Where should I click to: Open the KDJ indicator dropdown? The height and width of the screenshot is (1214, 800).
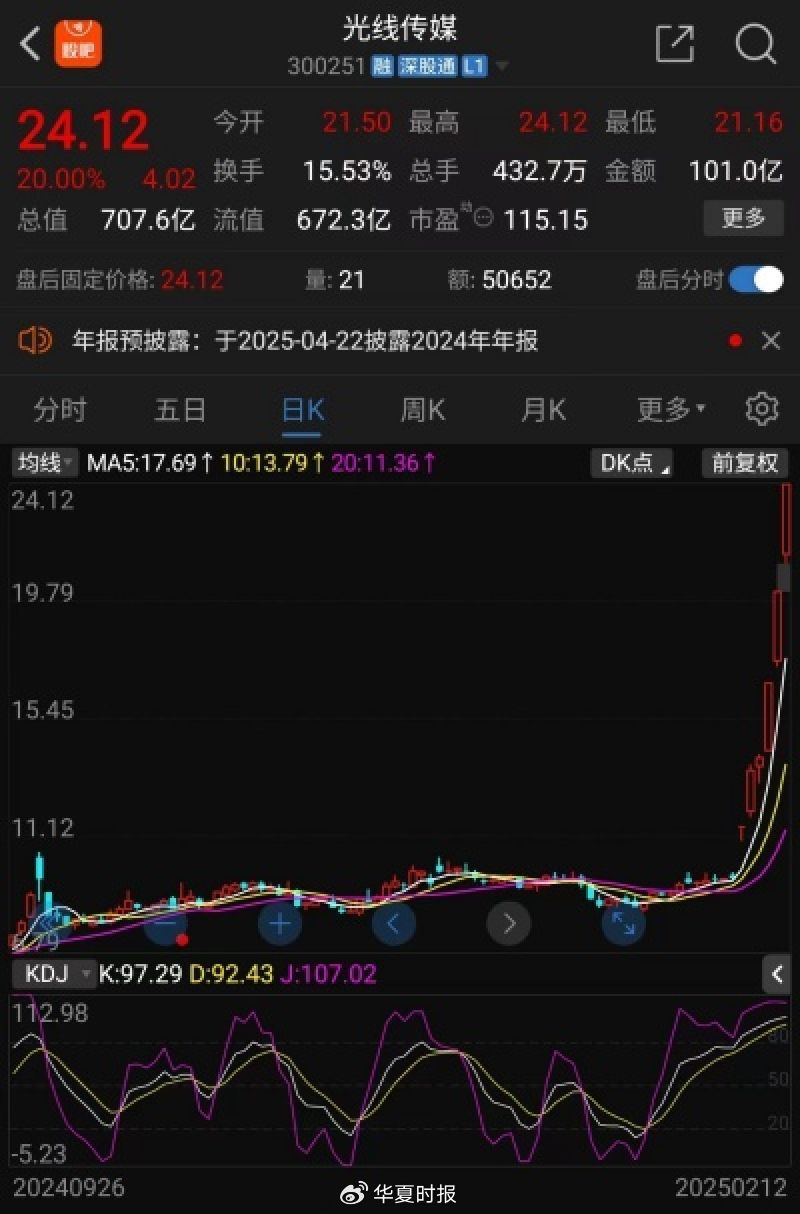(x=52, y=973)
